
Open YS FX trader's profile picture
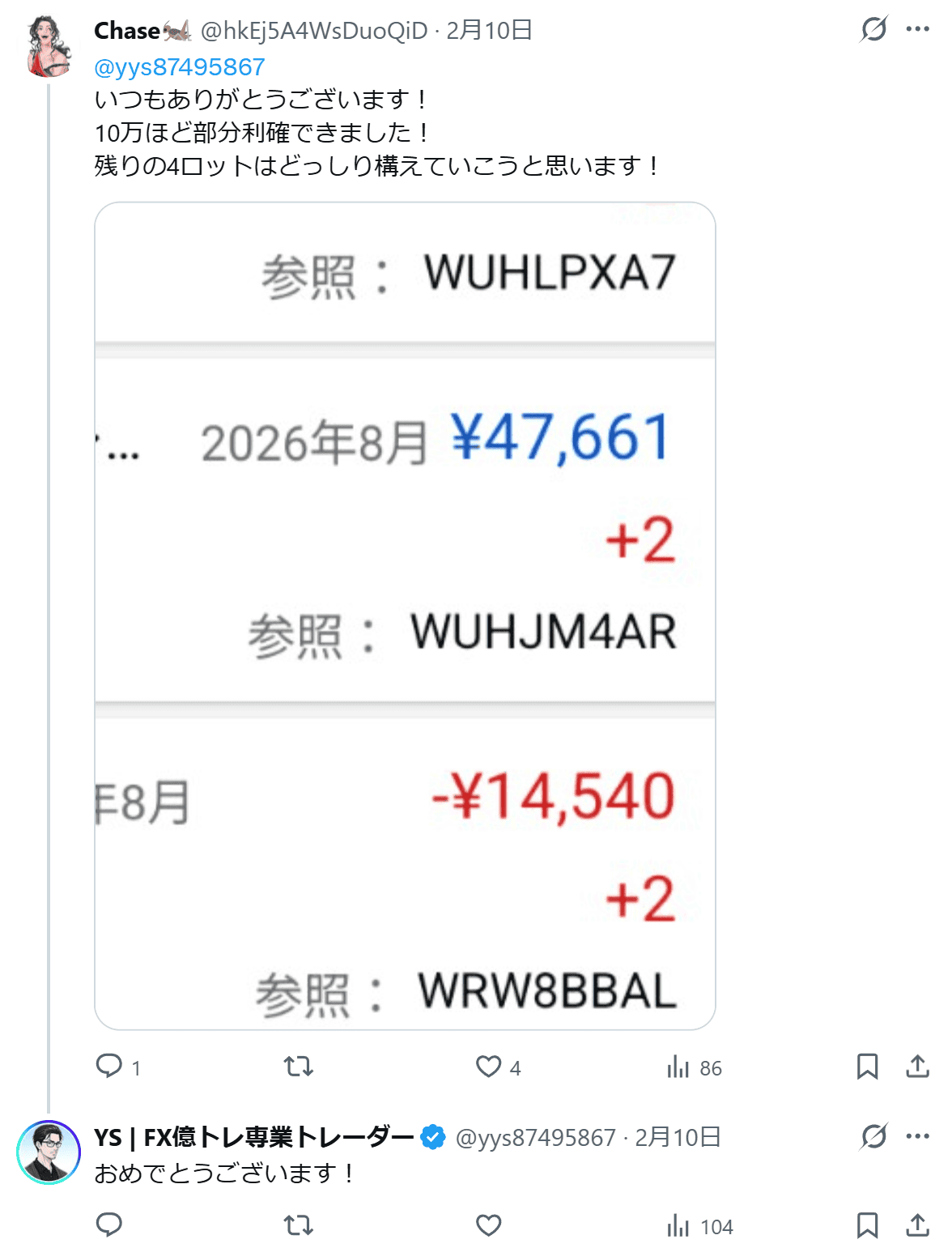tap(49, 1152)
